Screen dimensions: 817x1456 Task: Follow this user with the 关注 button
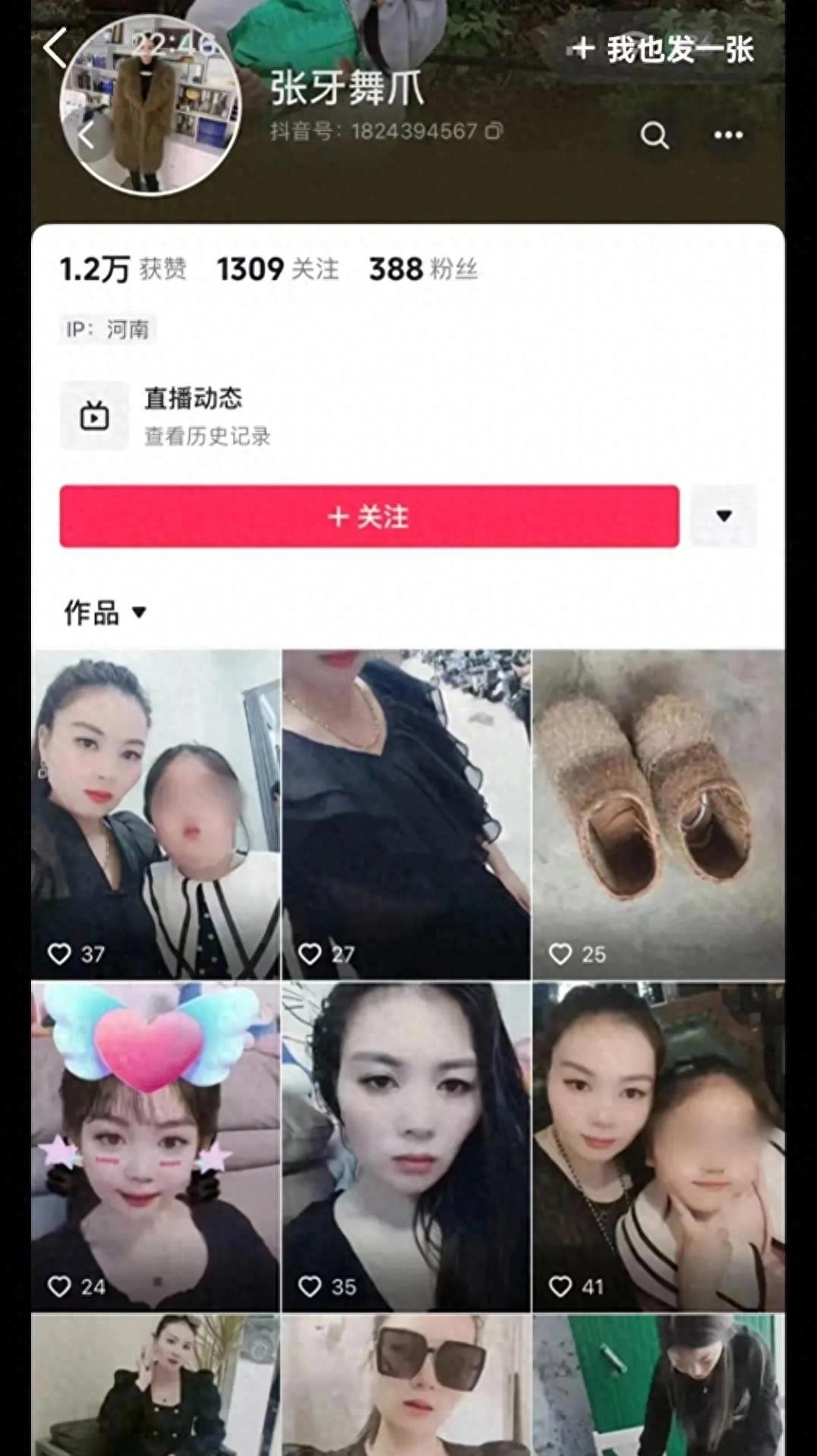coord(369,517)
